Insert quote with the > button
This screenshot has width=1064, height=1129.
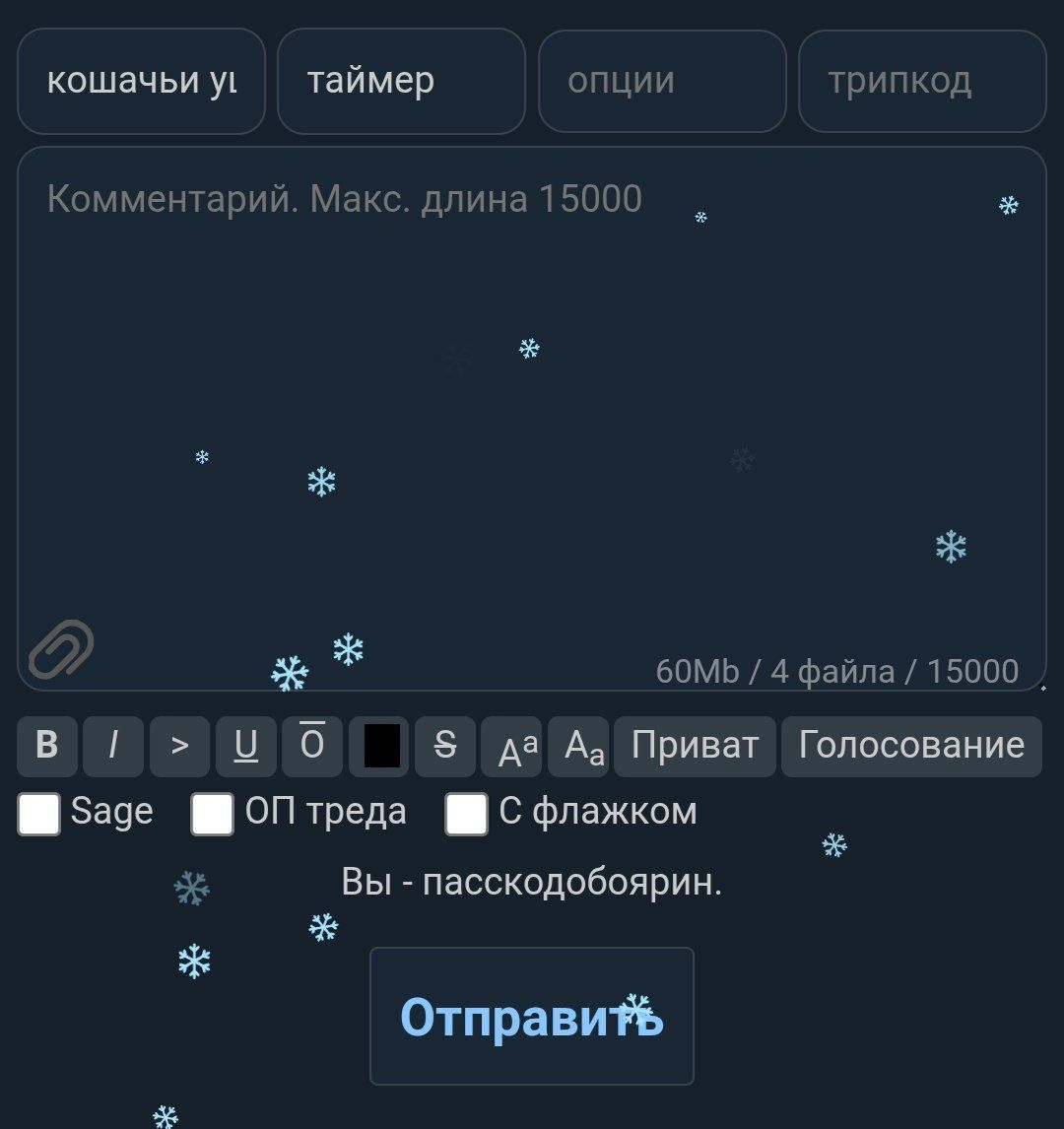(x=179, y=746)
